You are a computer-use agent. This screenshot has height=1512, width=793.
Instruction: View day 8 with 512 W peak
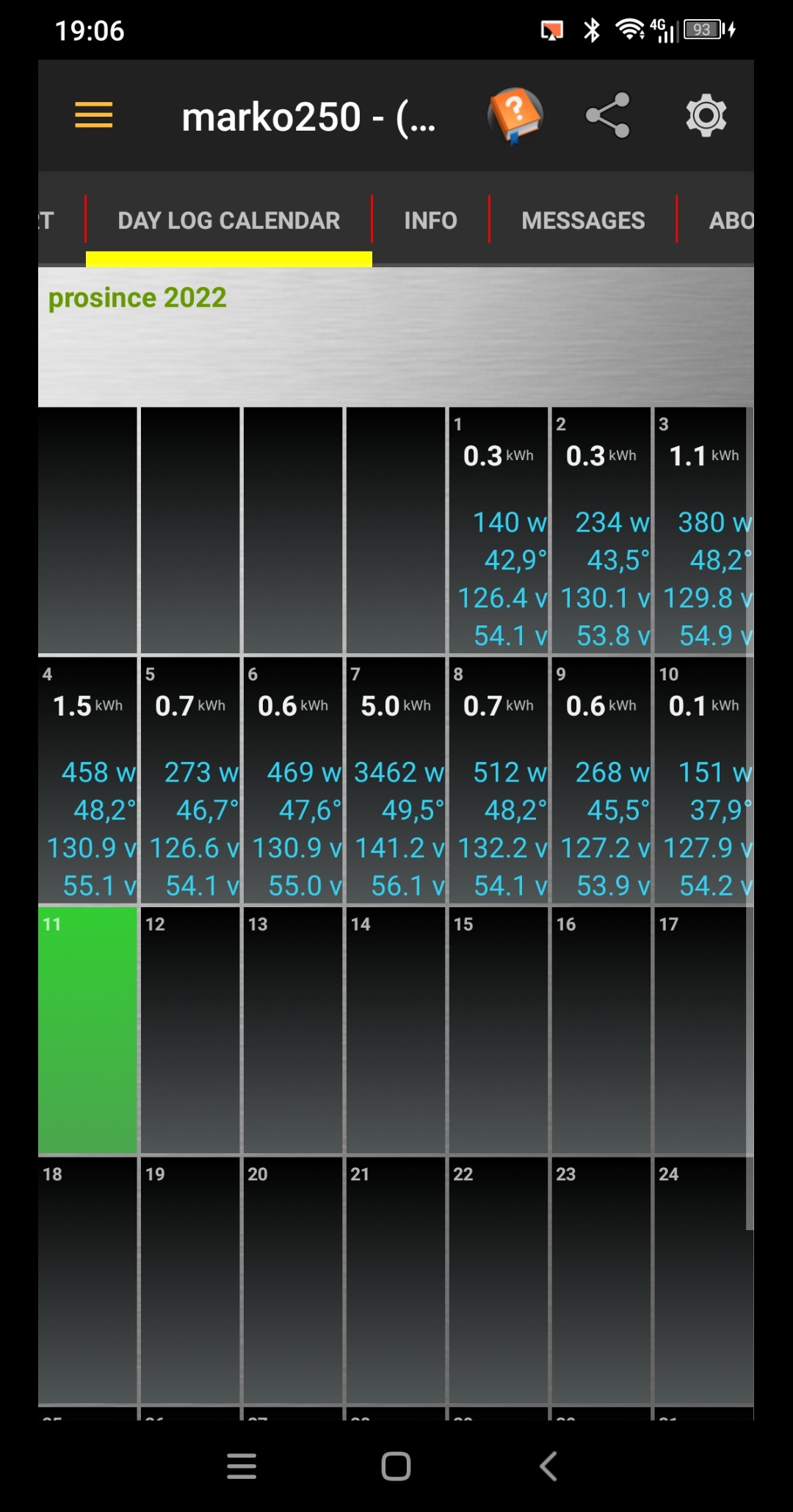coord(499,779)
